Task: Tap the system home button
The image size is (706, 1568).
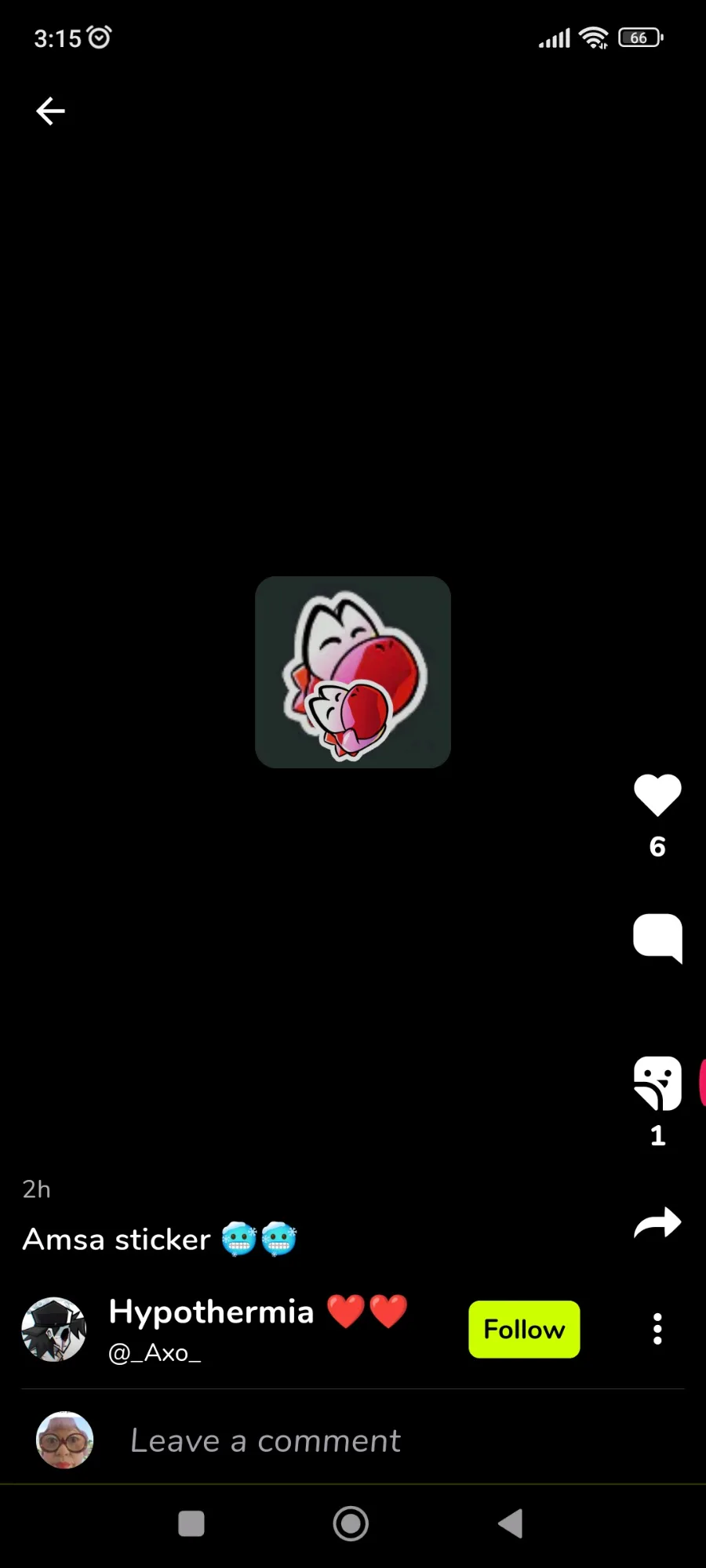Action: click(351, 1524)
